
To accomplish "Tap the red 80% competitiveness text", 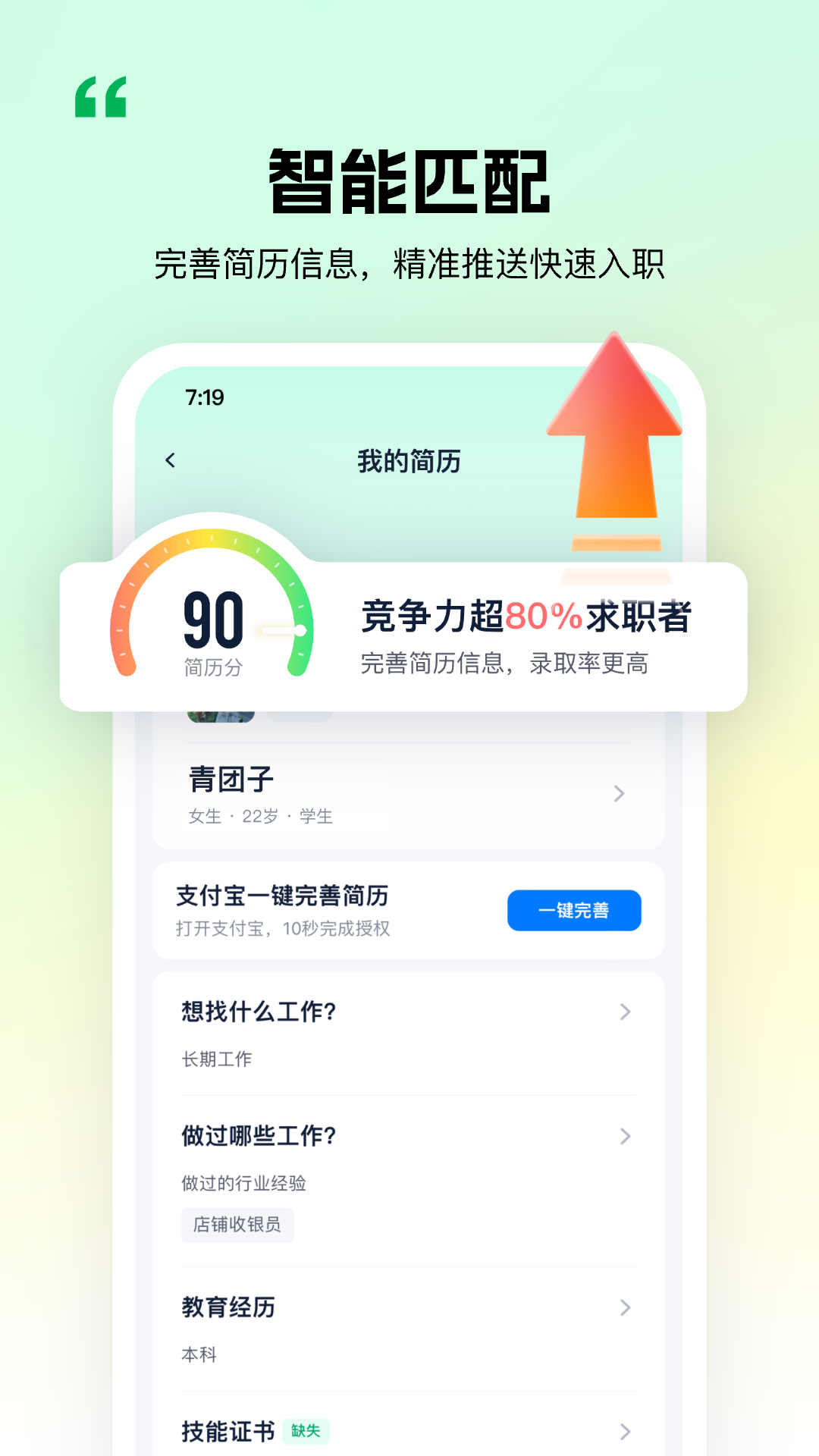I will (x=544, y=618).
